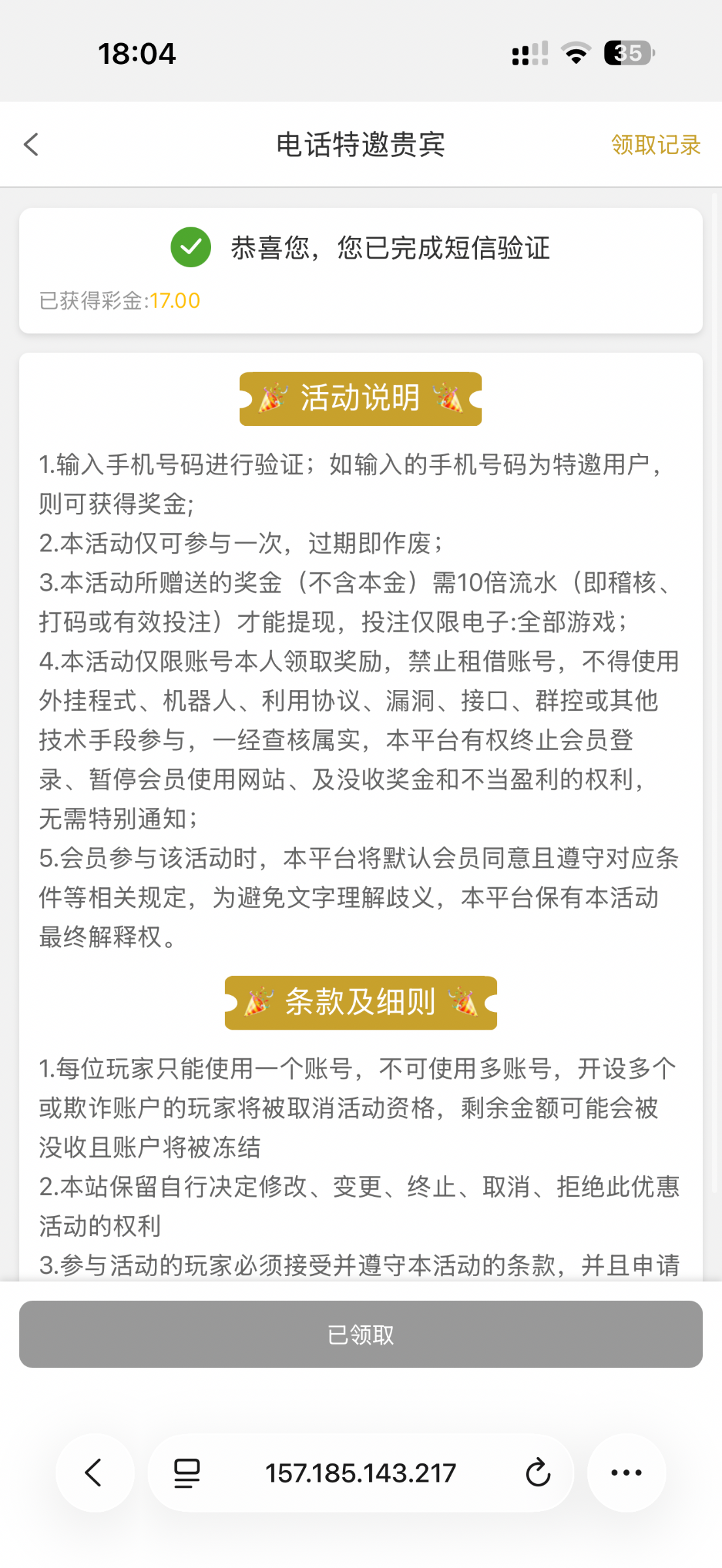Click the Wi-Fi status icon
Viewport: 722px width, 1568px height.
coord(574,55)
